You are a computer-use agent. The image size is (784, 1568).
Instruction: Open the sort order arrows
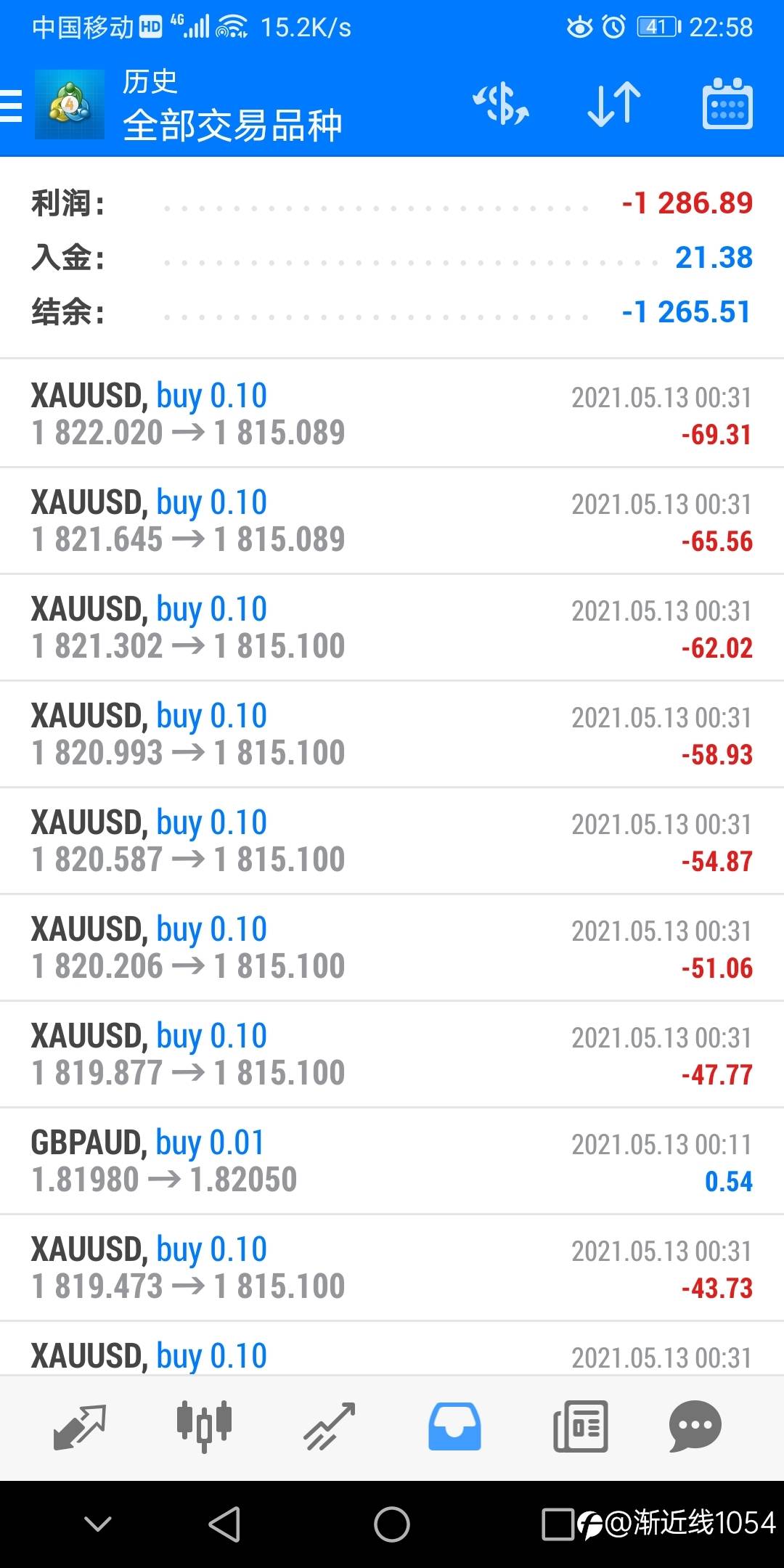pyautogui.click(x=613, y=105)
